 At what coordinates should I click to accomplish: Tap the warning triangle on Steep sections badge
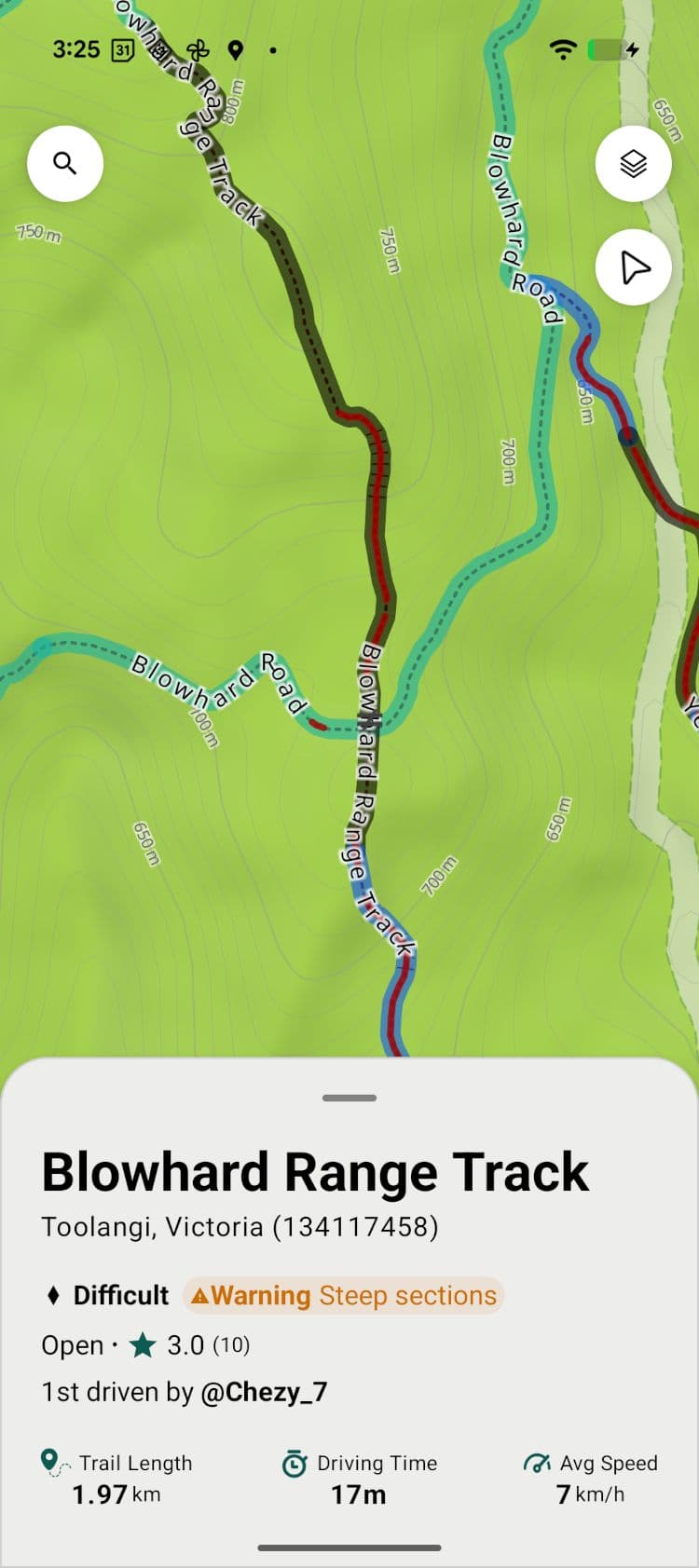202,1295
